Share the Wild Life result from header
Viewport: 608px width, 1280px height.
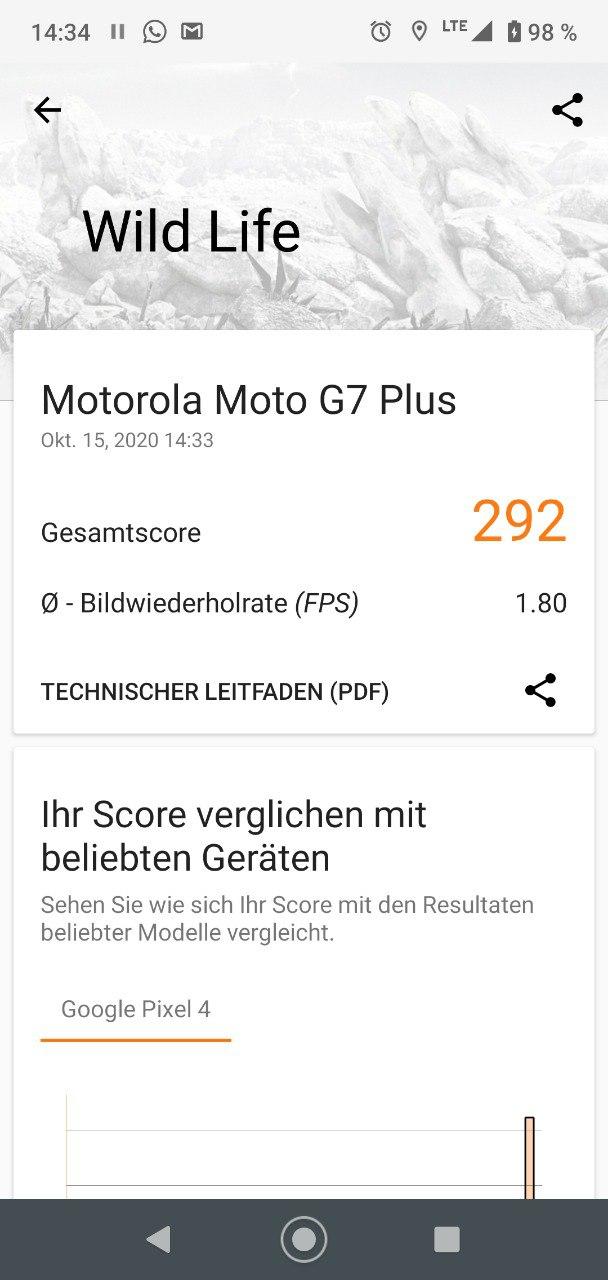(567, 110)
